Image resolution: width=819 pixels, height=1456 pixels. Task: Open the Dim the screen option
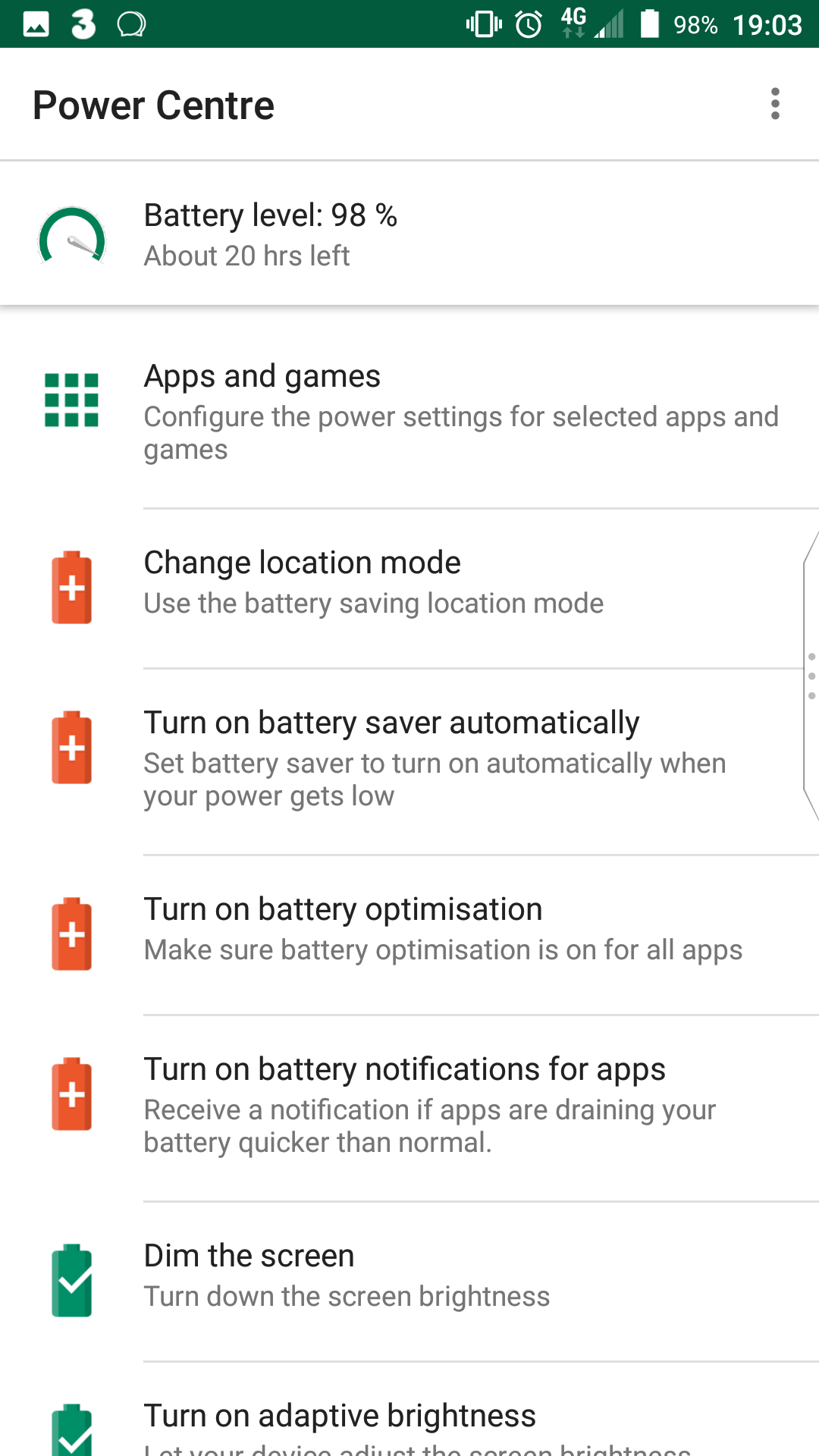tap(409, 1282)
